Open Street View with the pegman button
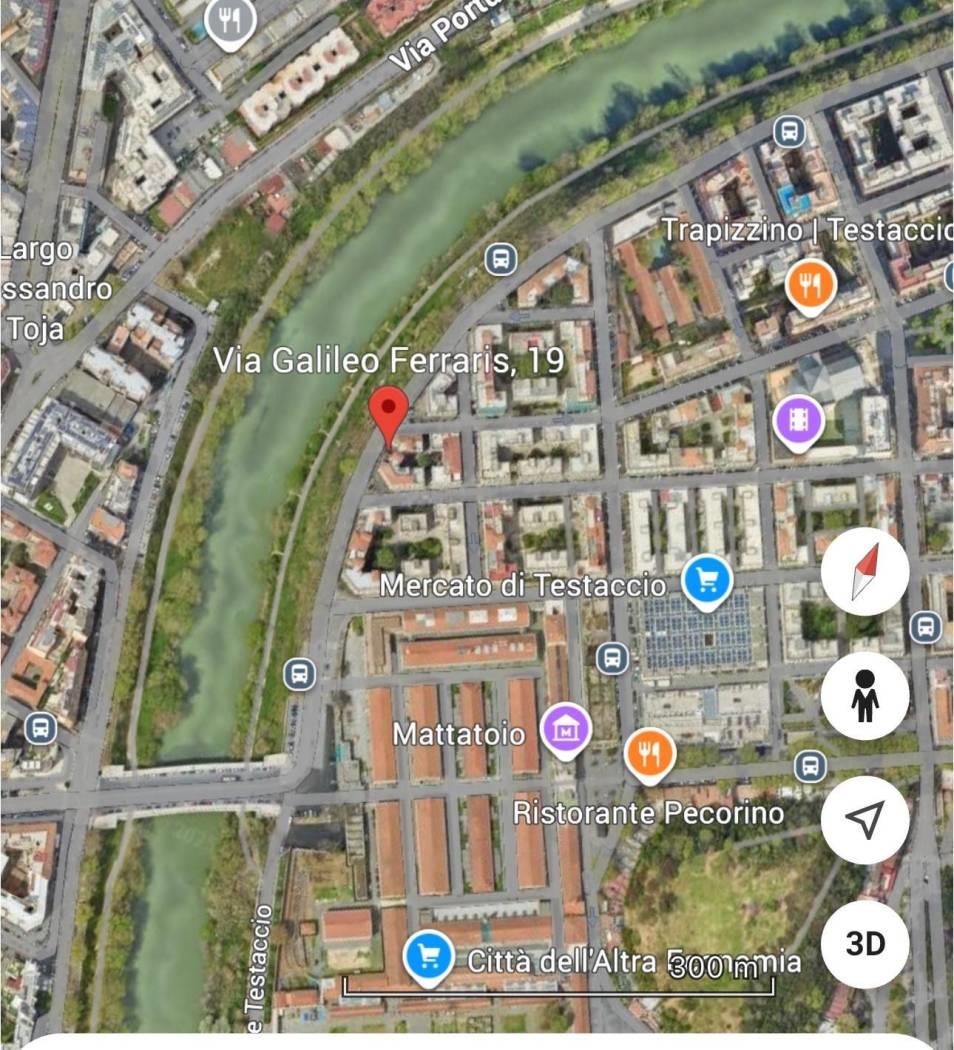954x1050 pixels. point(865,696)
